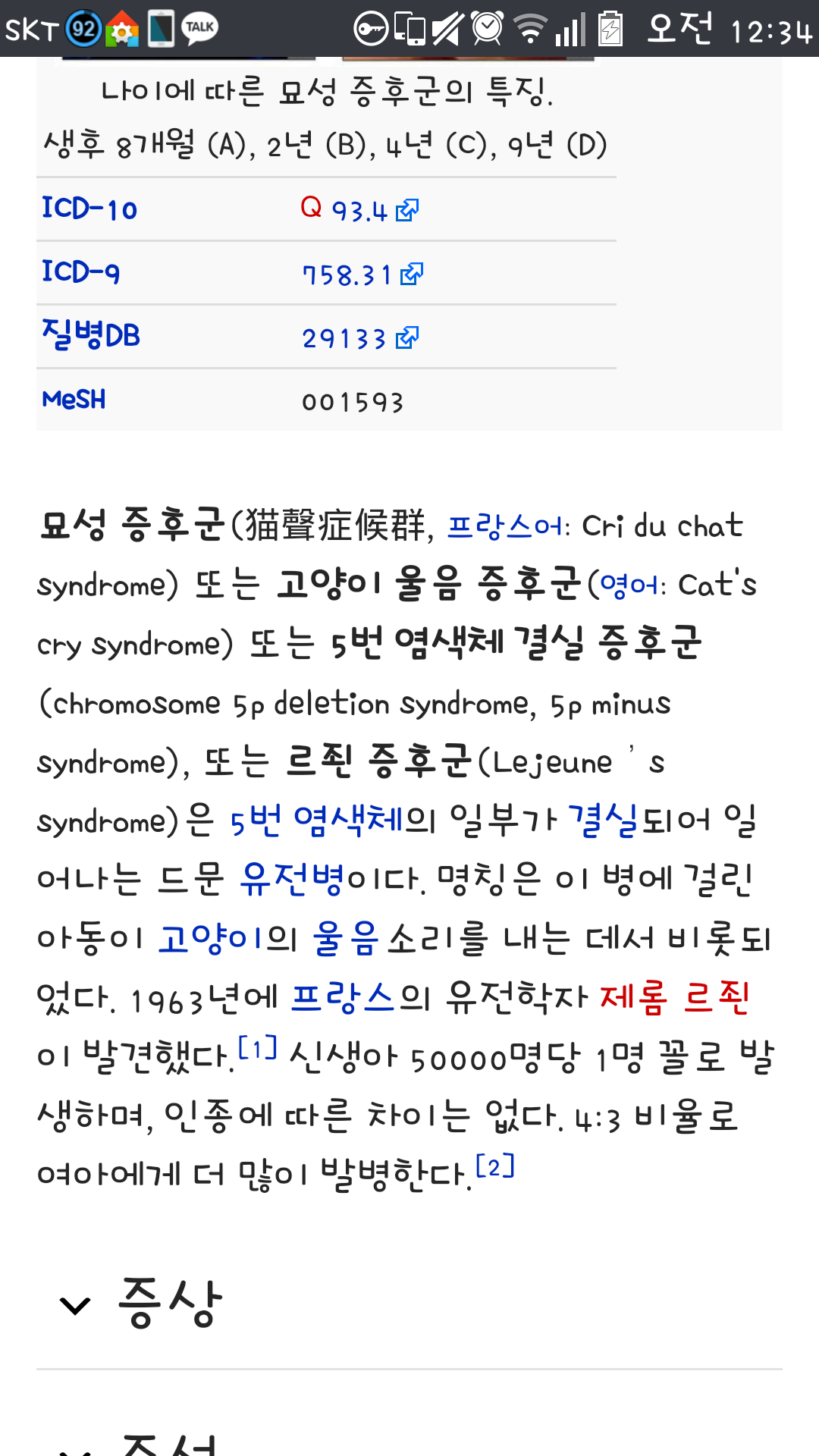Open the ICD-10 label link

click(89, 209)
